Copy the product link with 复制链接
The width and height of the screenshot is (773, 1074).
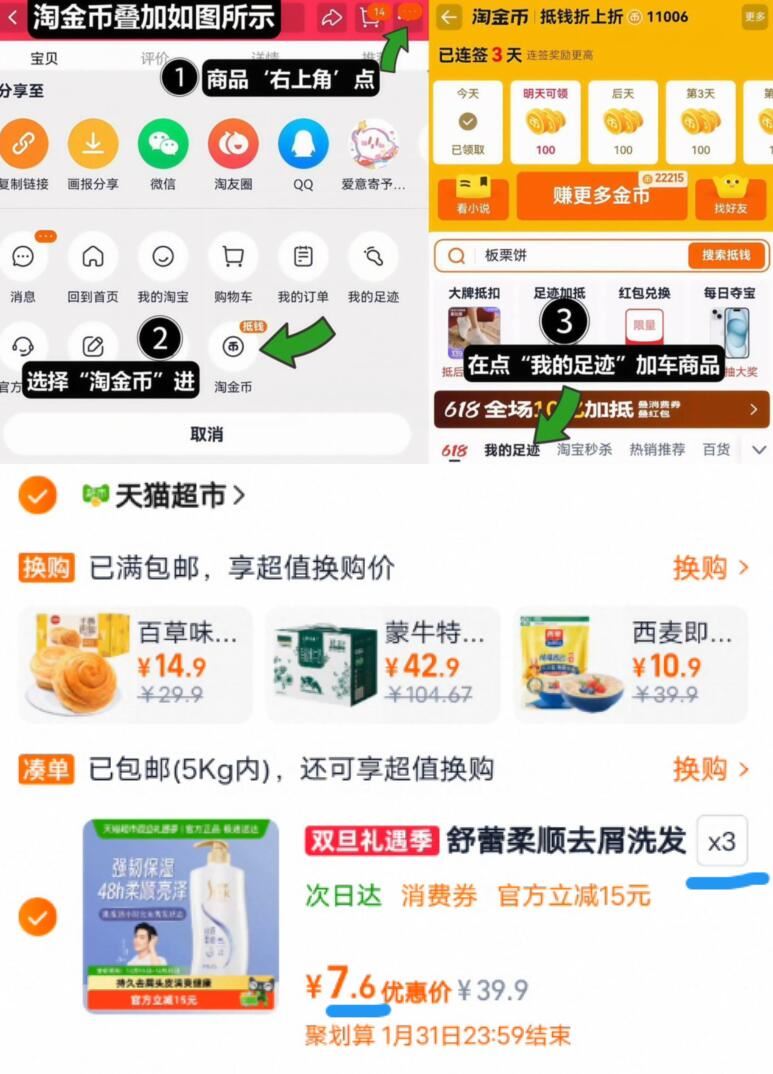pos(24,146)
